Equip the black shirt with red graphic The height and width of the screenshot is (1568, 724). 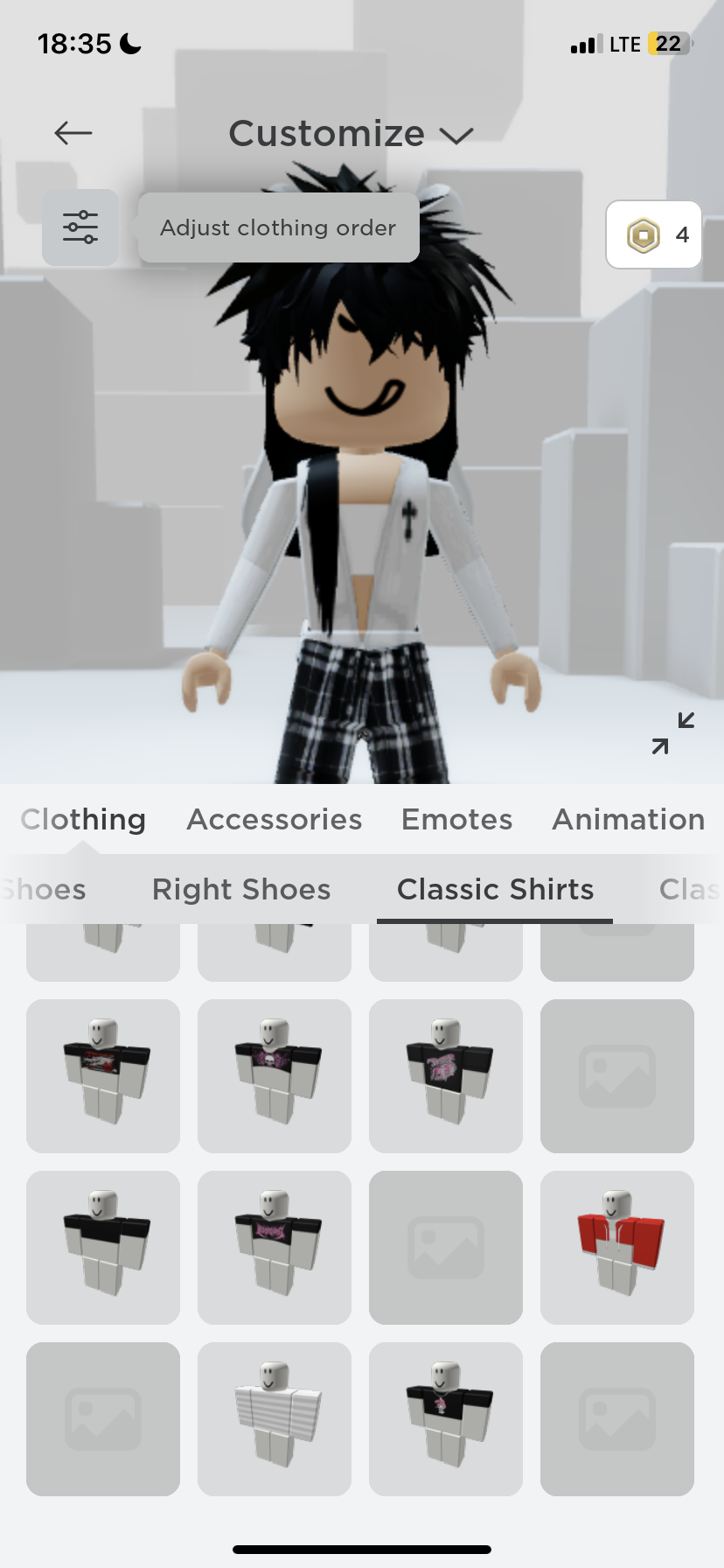click(103, 1075)
